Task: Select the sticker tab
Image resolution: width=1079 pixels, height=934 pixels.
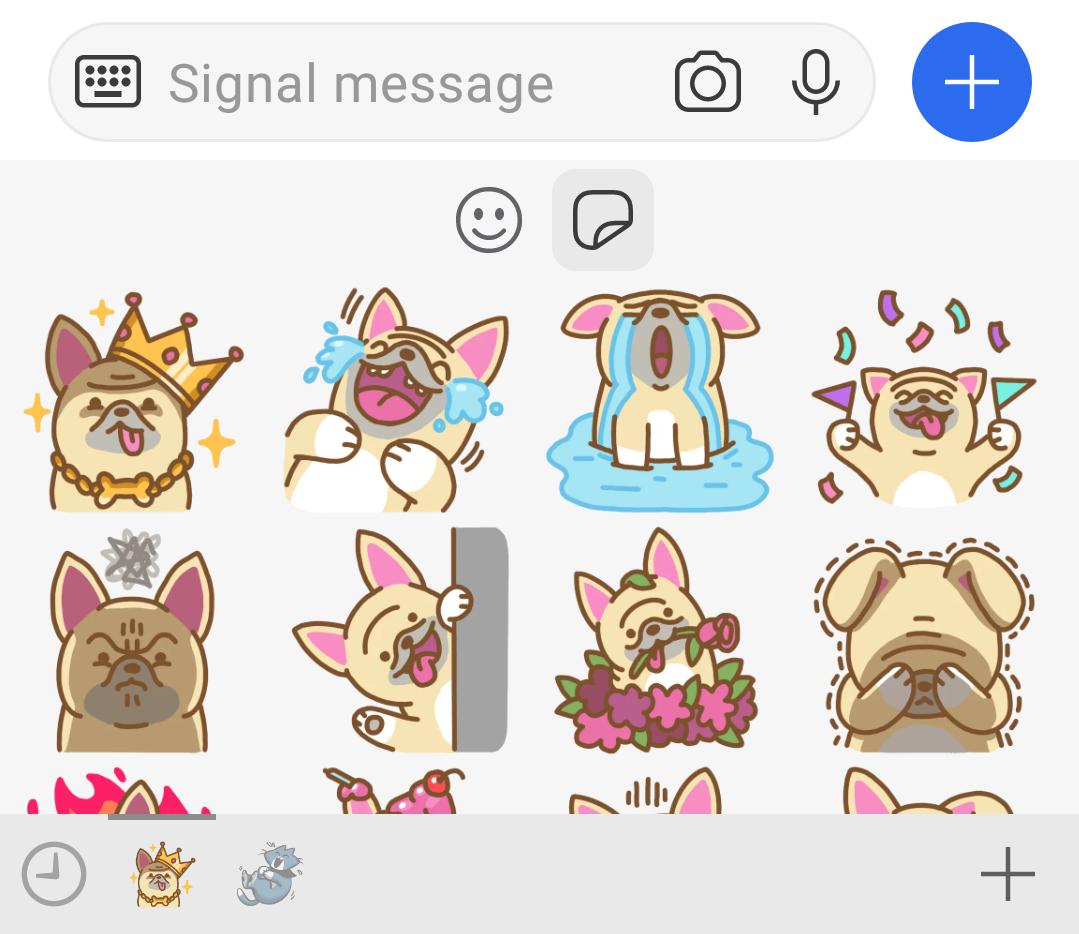Action: tap(602, 220)
